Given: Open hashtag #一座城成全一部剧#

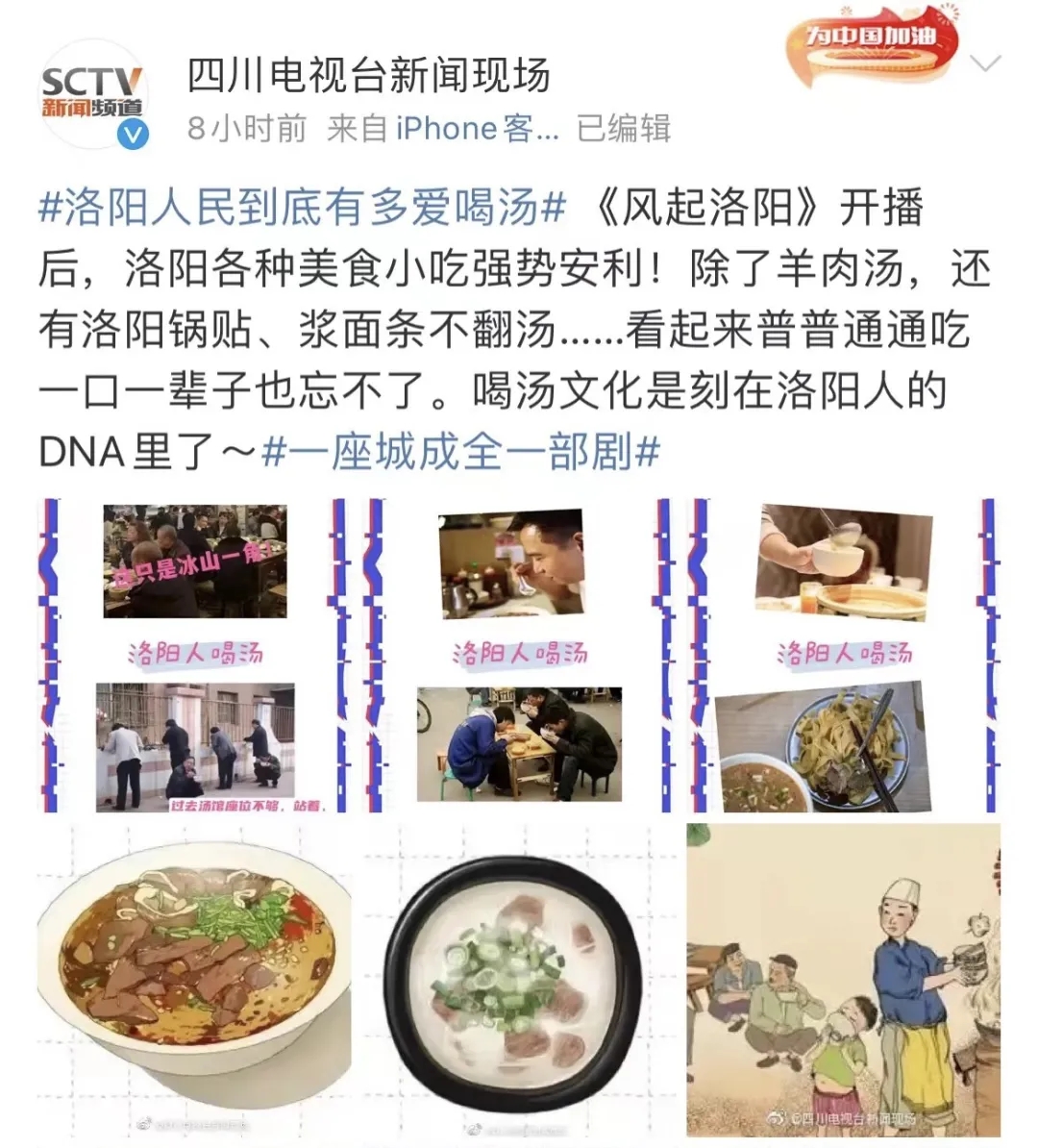Looking at the screenshot, I should tap(460, 450).
